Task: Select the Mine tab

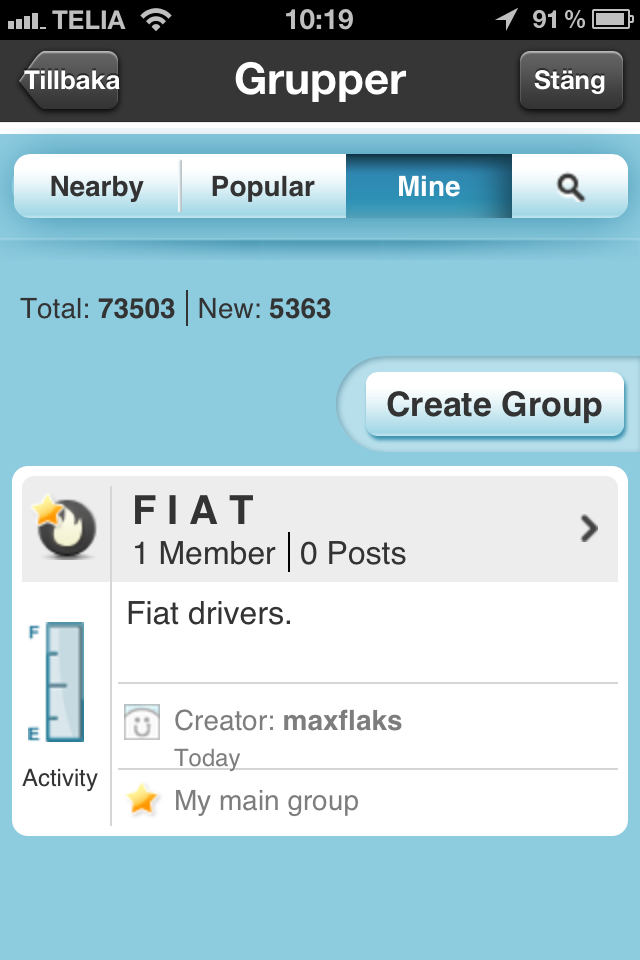Action: pyautogui.click(x=429, y=187)
